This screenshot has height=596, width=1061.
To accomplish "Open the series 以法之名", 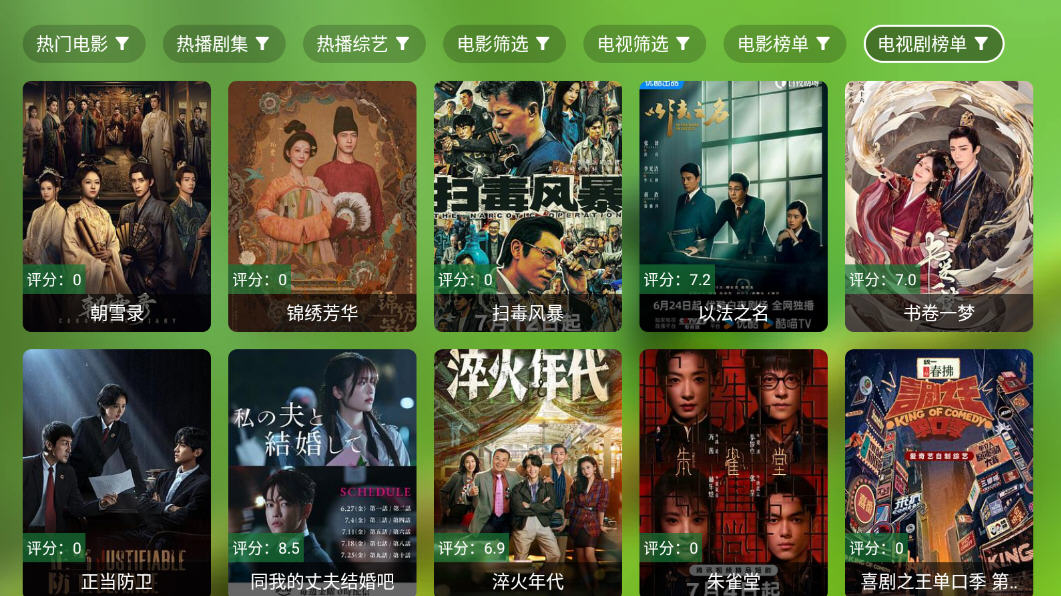I will (733, 206).
